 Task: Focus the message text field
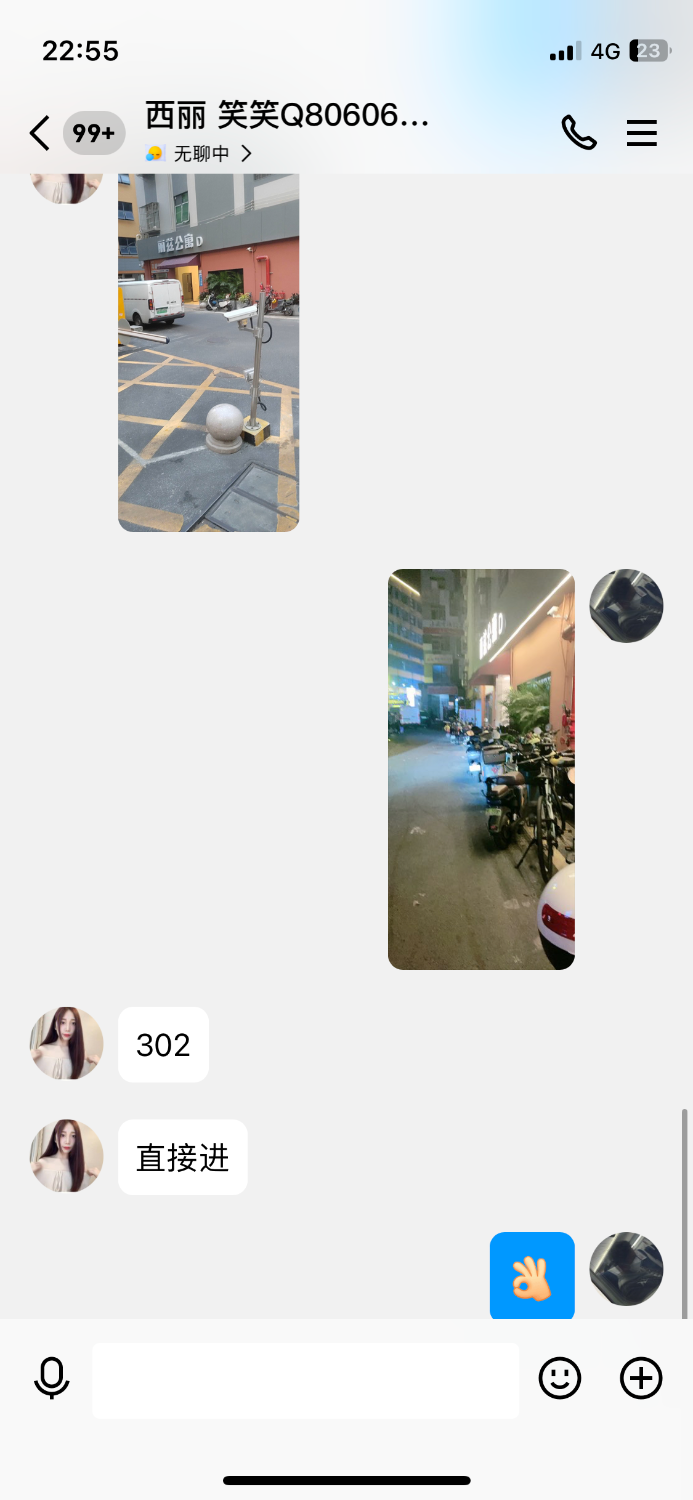(305, 1380)
